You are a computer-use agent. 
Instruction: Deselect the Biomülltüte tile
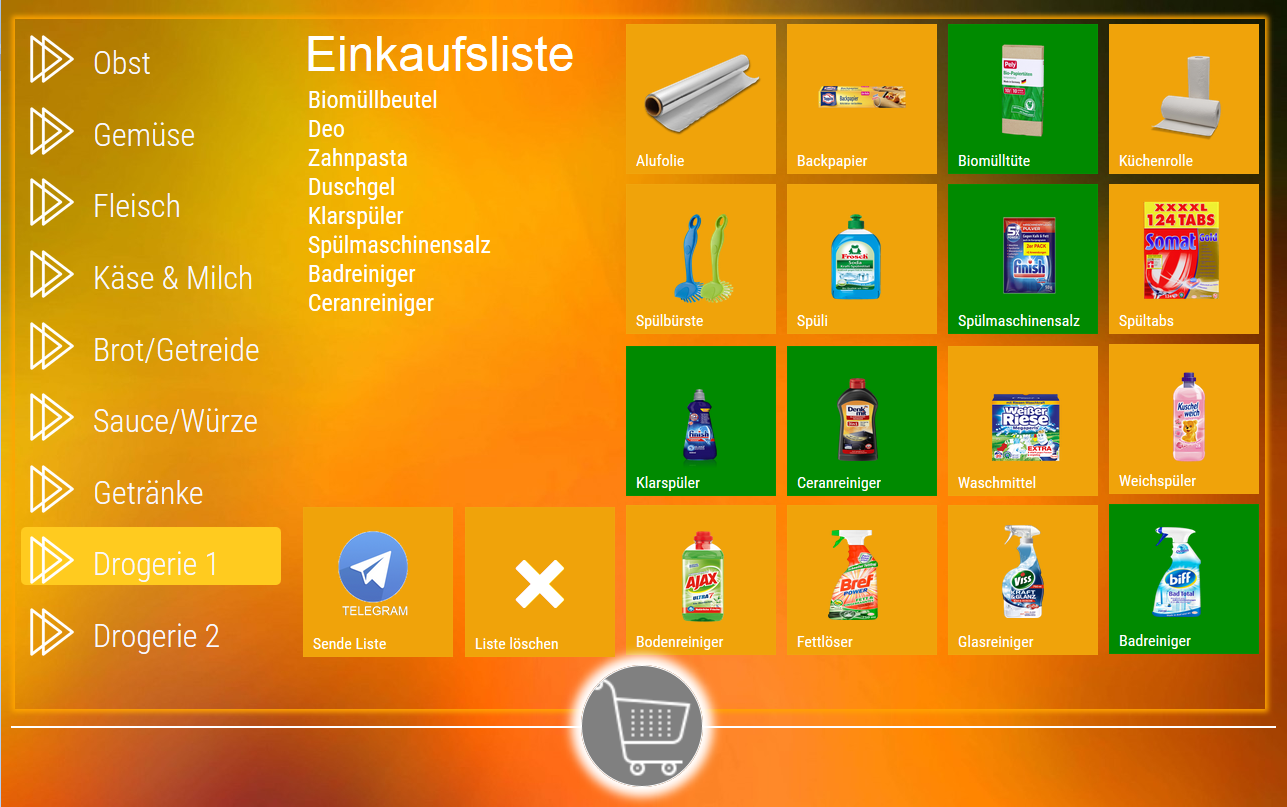tap(1022, 98)
